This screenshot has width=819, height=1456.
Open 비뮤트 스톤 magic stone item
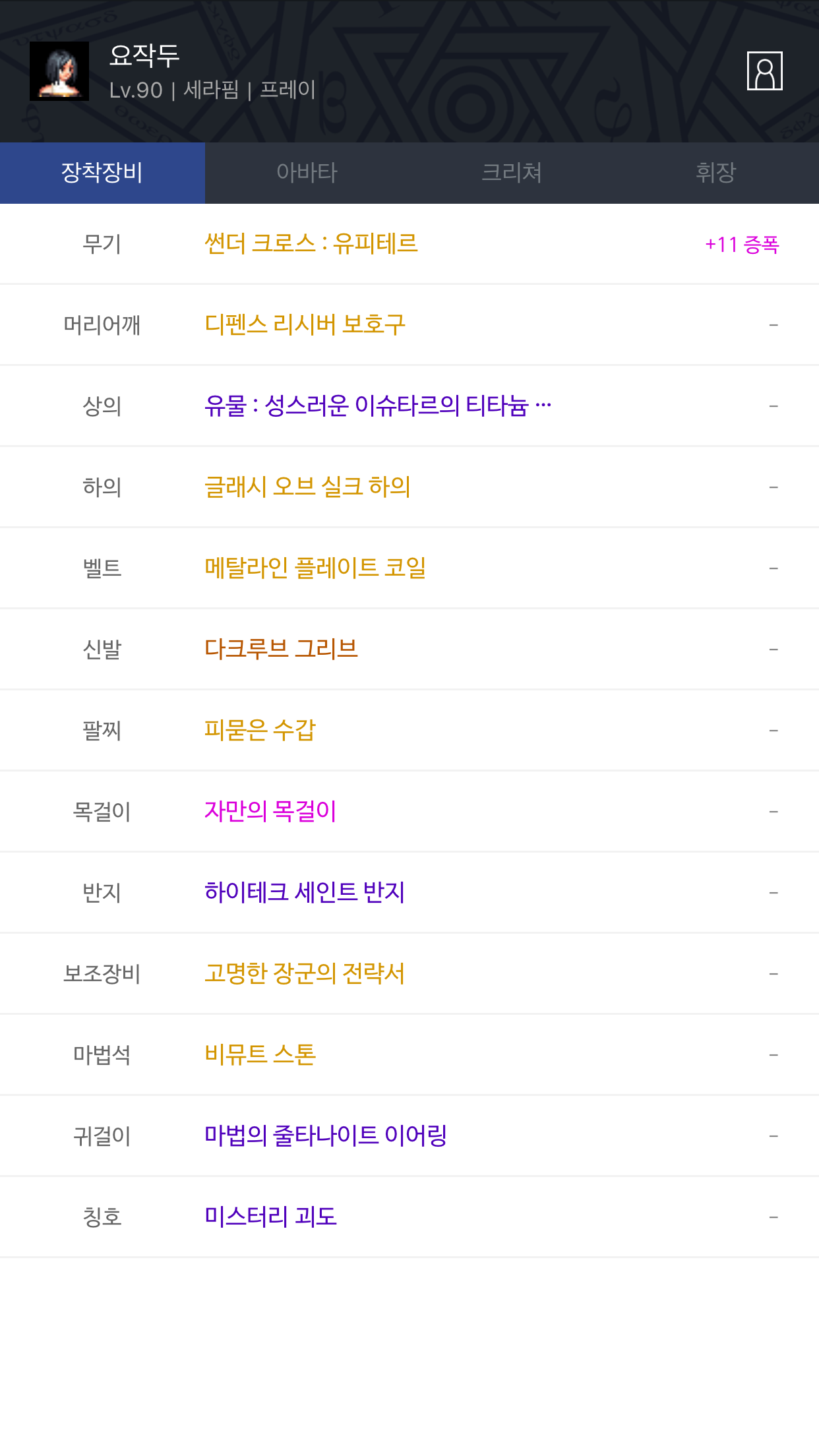click(409, 1055)
